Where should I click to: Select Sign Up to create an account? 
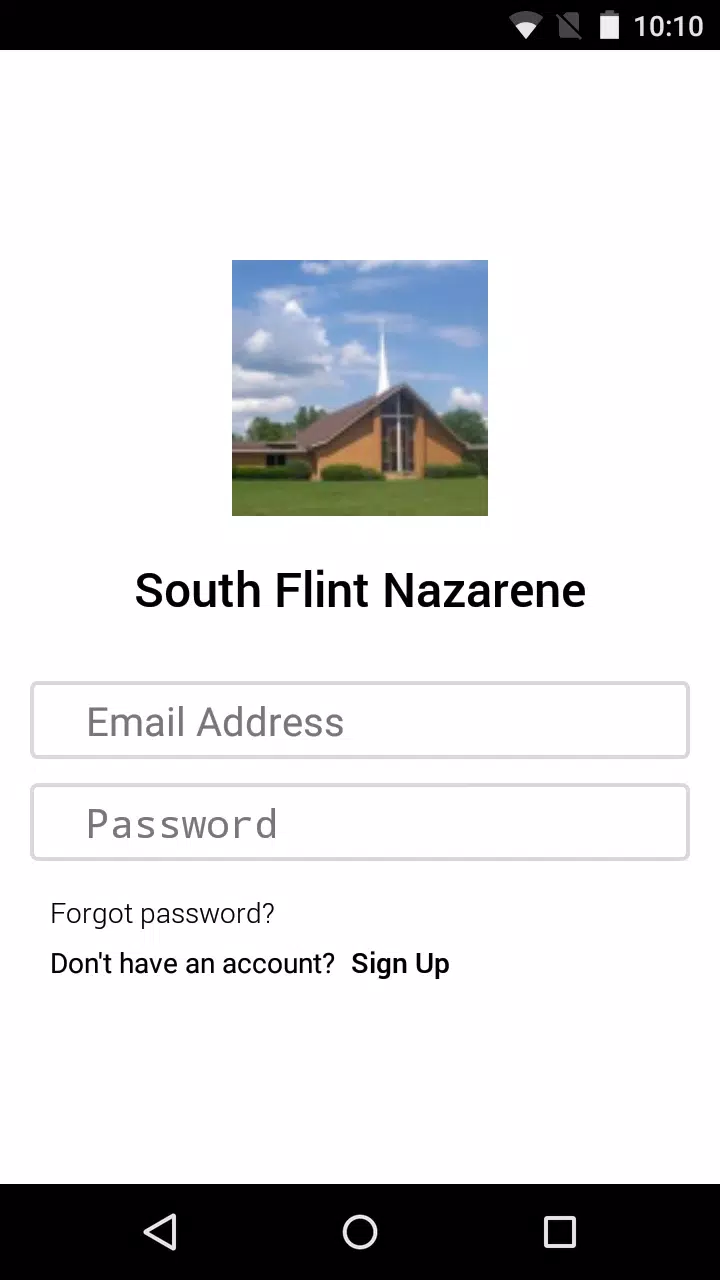(x=400, y=963)
